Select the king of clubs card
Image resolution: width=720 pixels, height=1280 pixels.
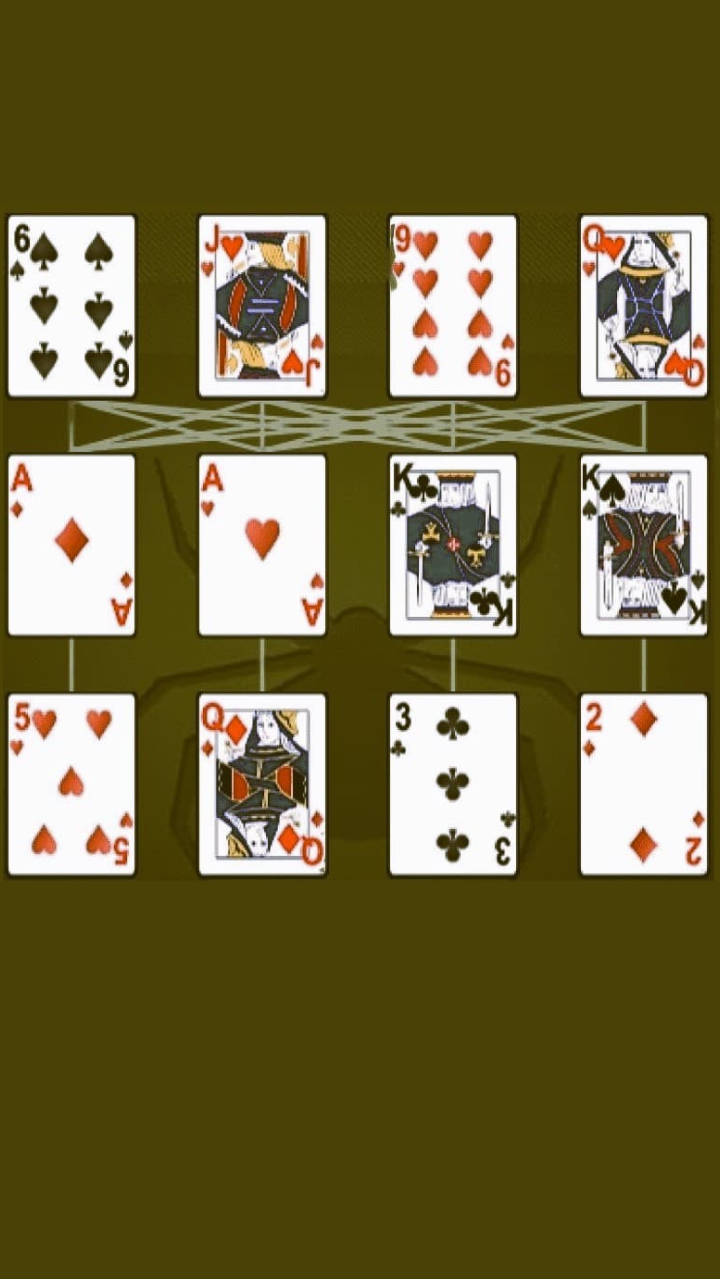[453, 545]
